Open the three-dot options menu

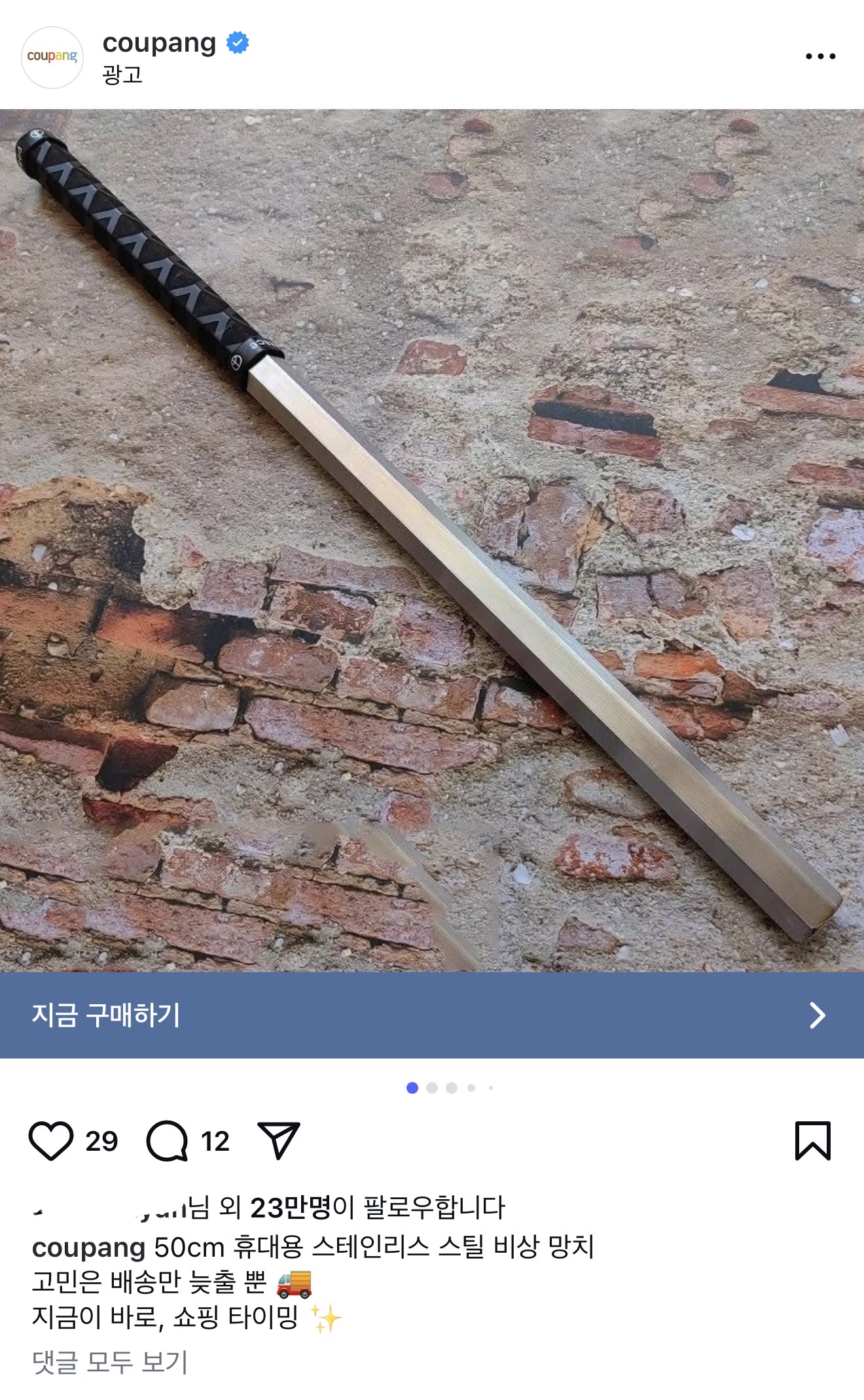pyautogui.click(x=820, y=56)
